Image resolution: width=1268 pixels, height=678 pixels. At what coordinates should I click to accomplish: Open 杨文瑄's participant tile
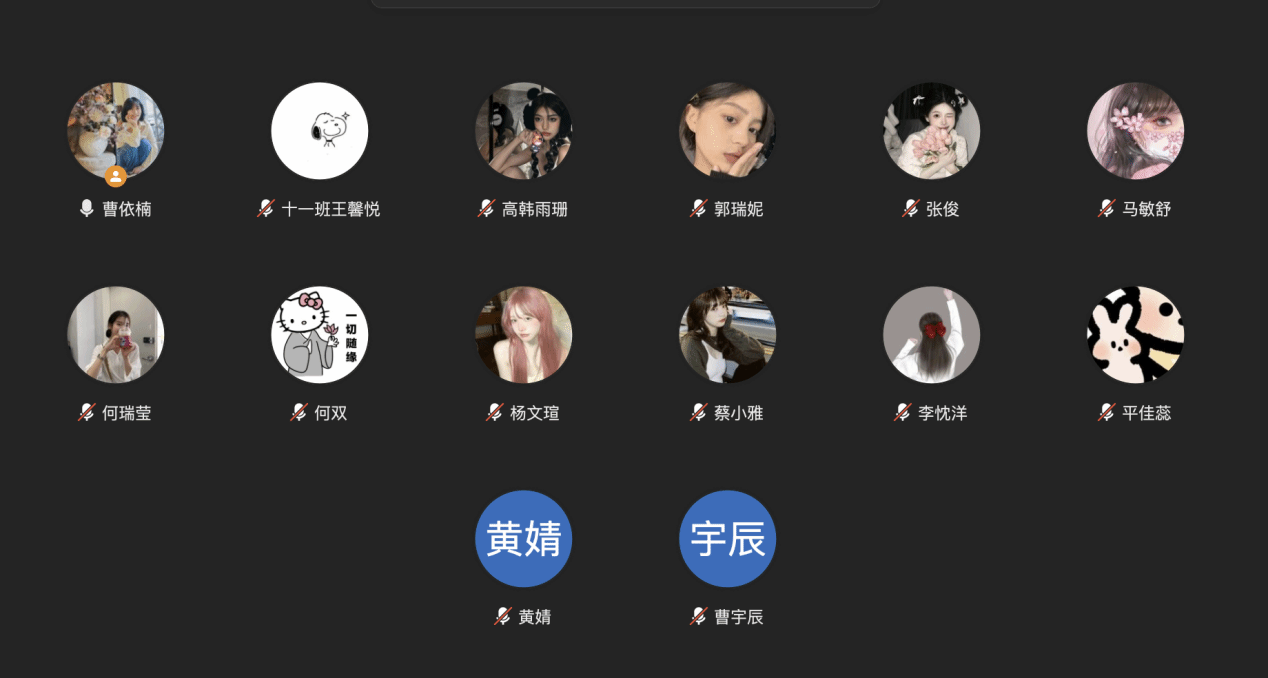[x=524, y=335]
